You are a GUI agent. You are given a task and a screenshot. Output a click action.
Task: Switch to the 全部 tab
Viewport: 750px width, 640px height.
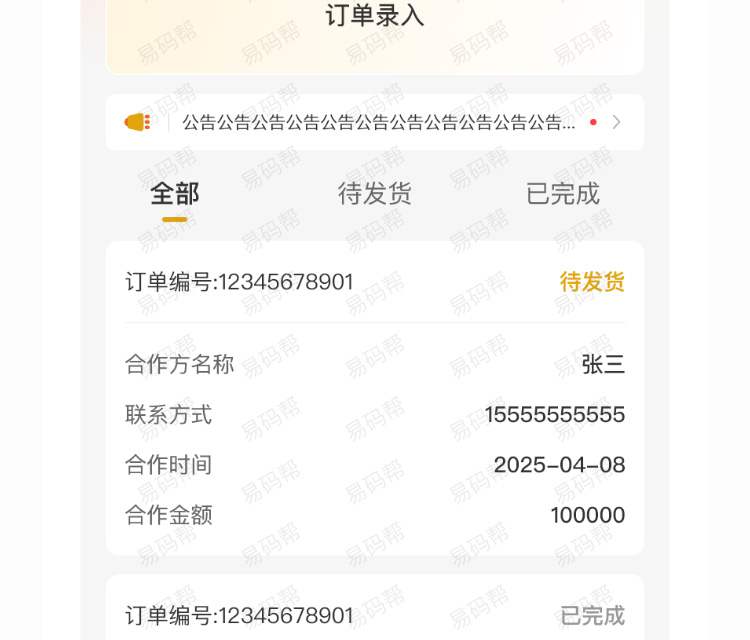pos(175,194)
